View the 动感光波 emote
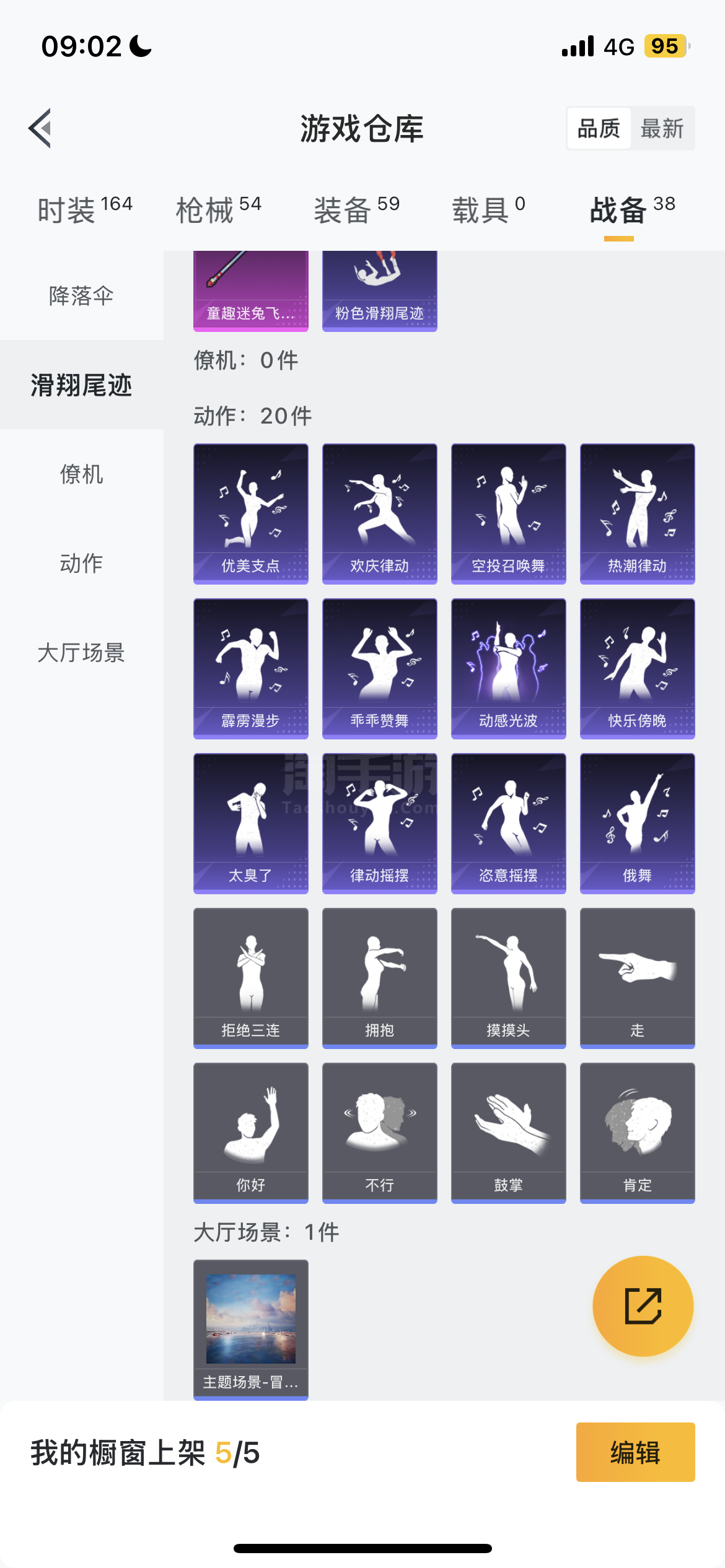The height and width of the screenshot is (1568, 725). (509, 668)
